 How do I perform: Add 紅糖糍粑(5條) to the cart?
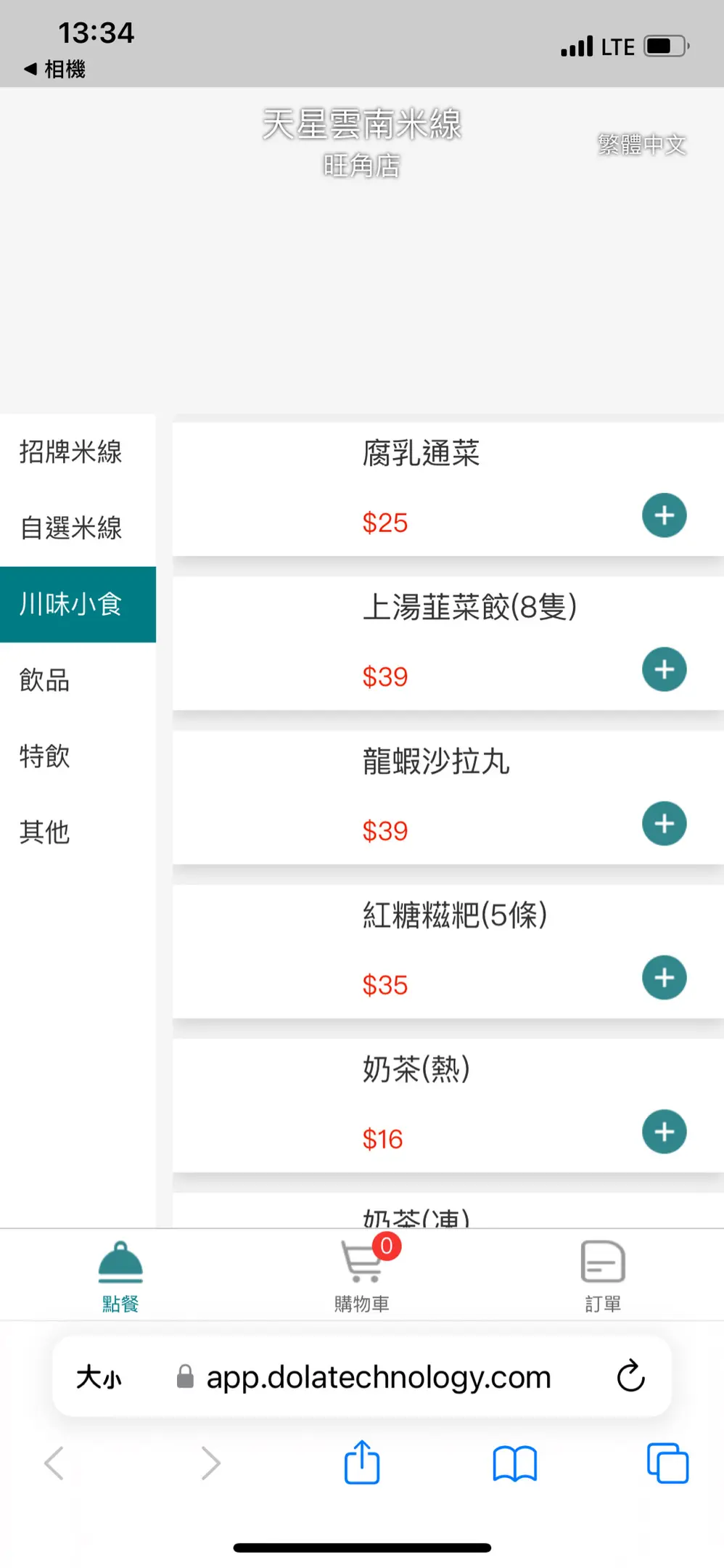[x=664, y=978]
